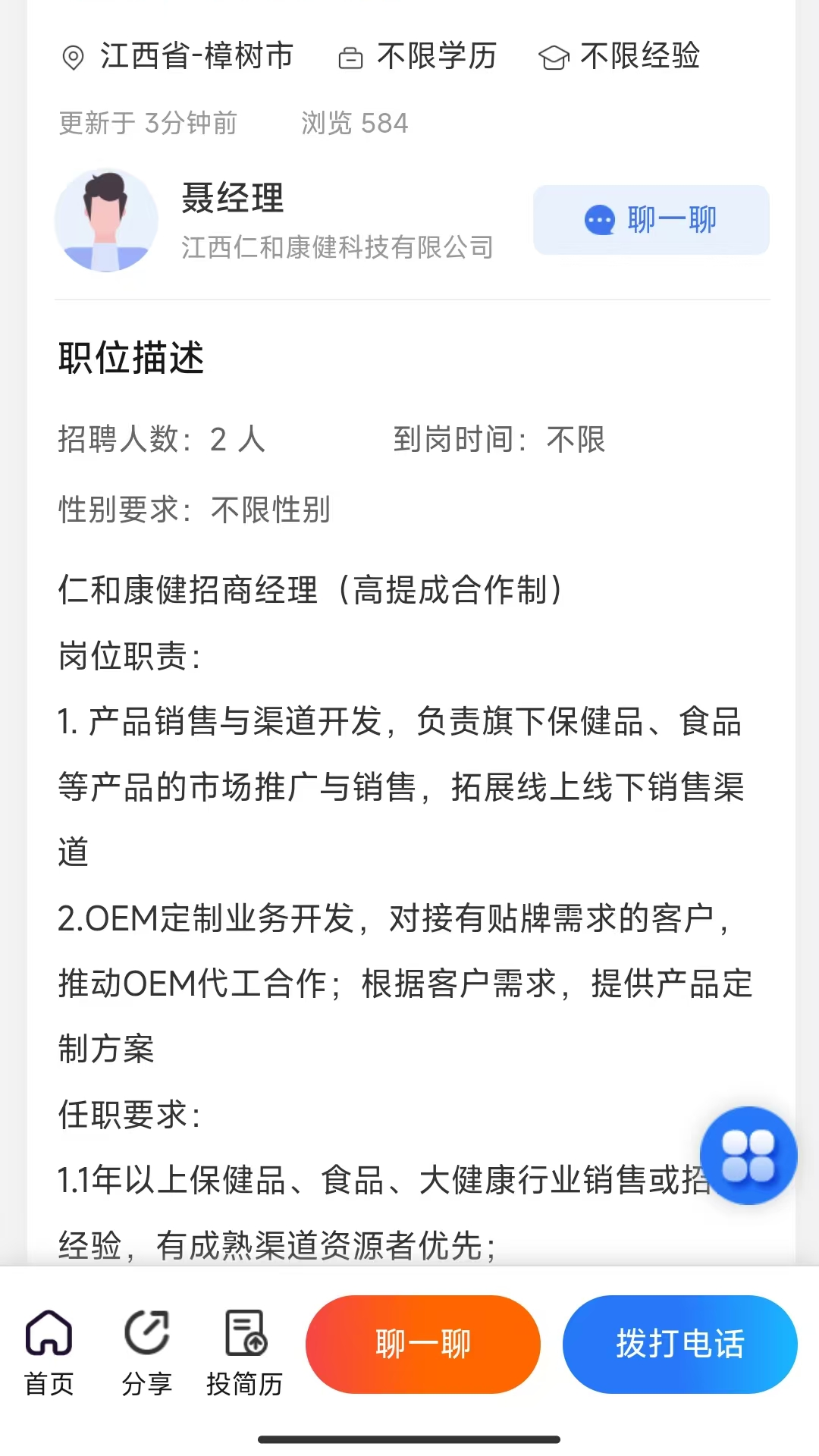Tap 聂经理's avatar picture
Viewport: 819px width, 1456px height.
106,219
